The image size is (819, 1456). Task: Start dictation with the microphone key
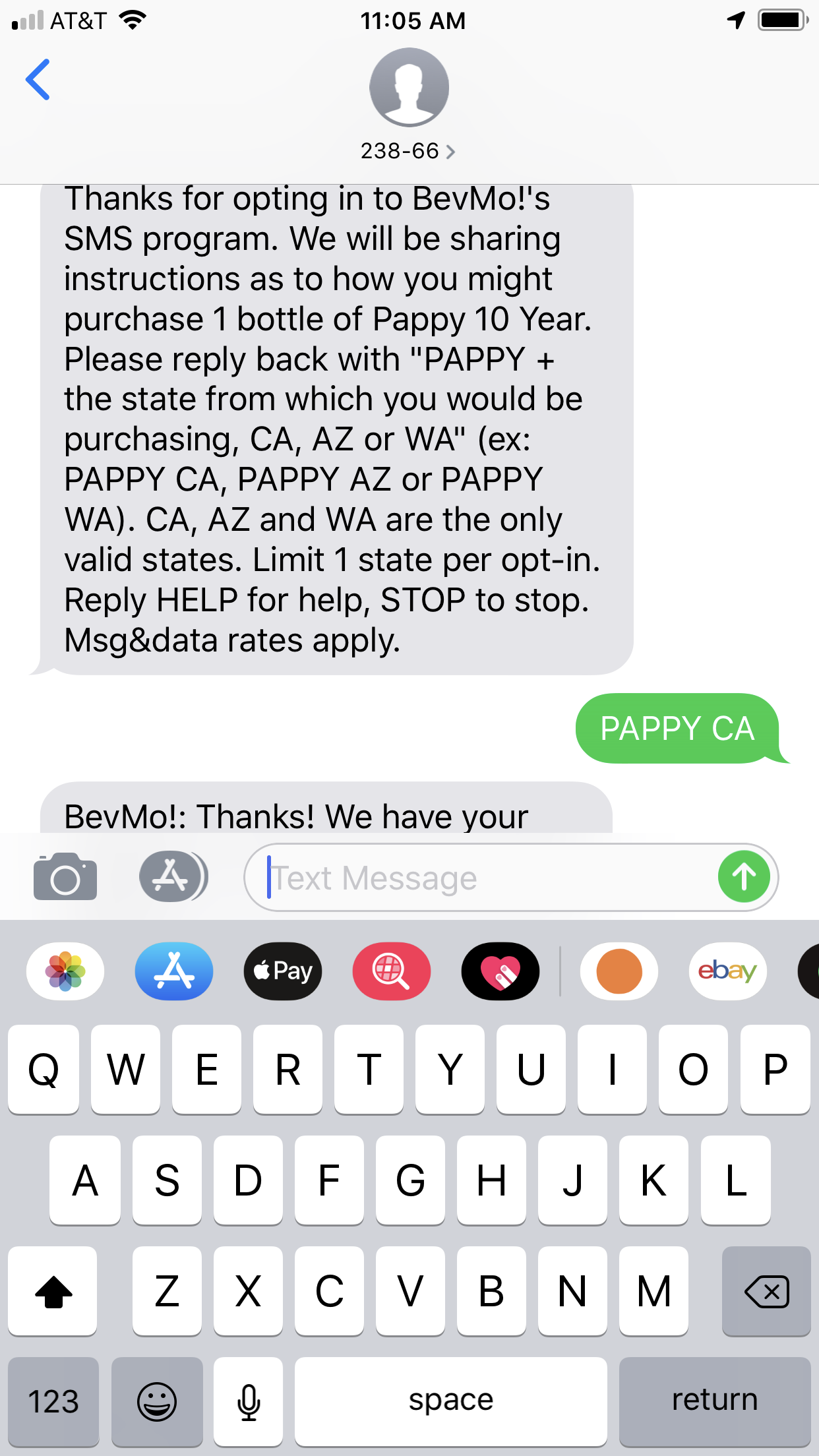[x=249, y=1401]
